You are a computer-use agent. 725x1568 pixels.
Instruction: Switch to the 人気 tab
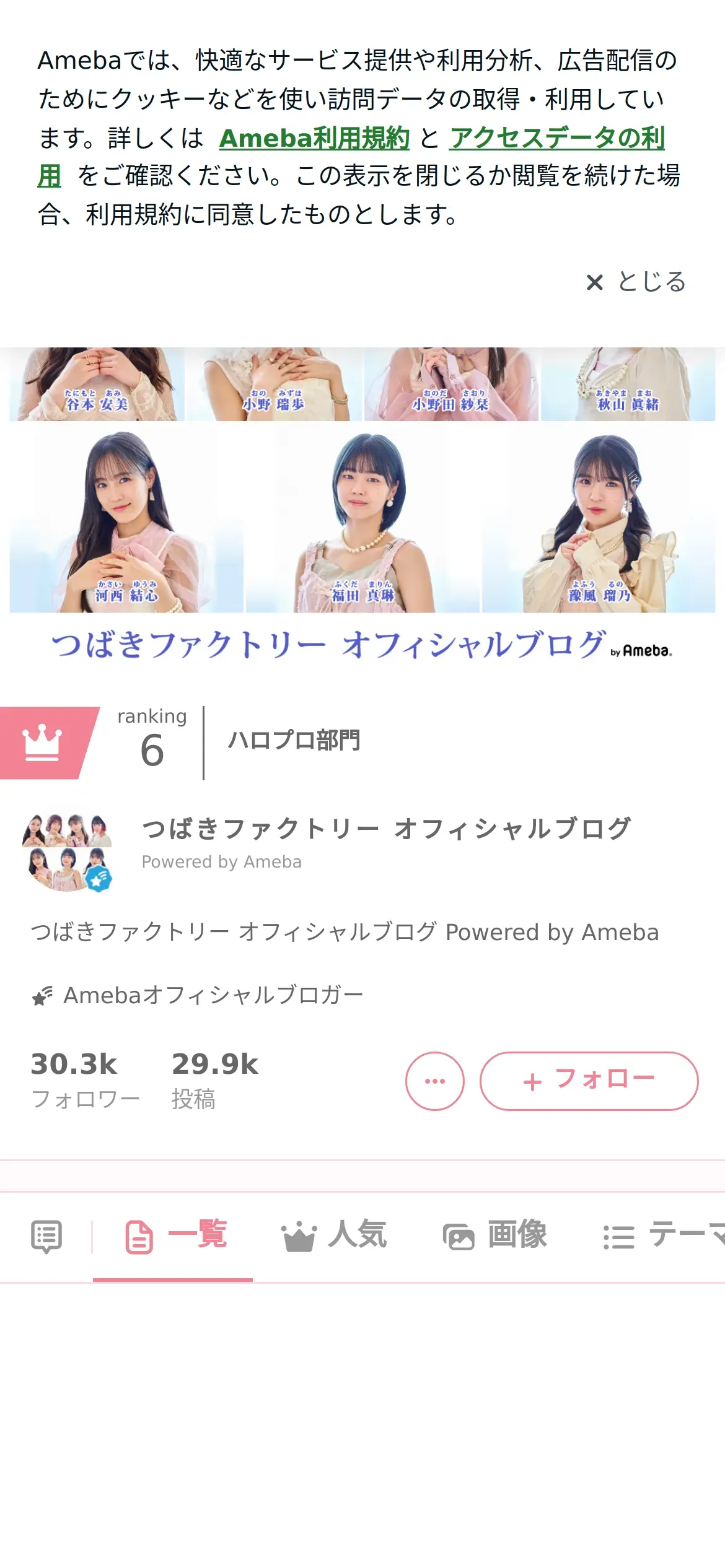coord(335,1237)
